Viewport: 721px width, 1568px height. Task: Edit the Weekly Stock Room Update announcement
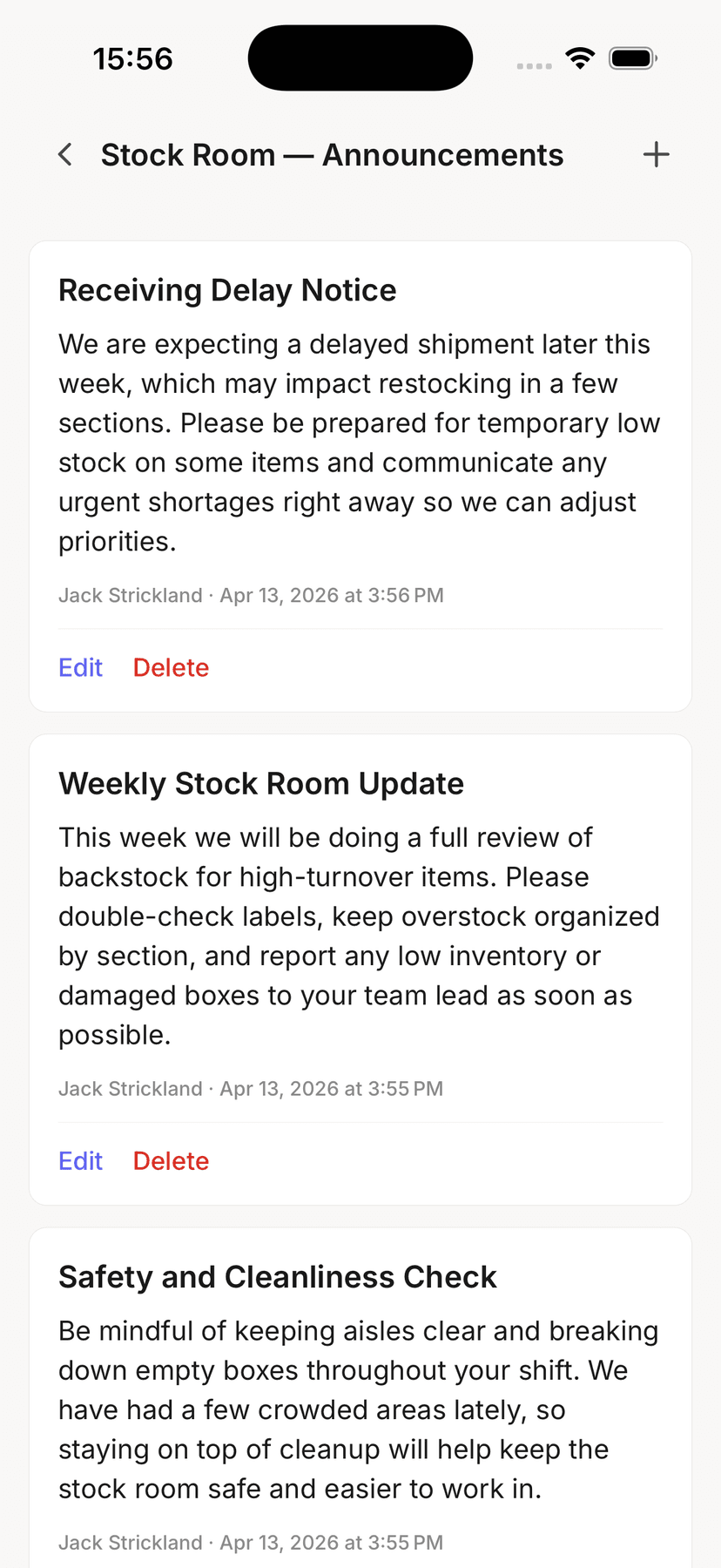pos(79,1159)
